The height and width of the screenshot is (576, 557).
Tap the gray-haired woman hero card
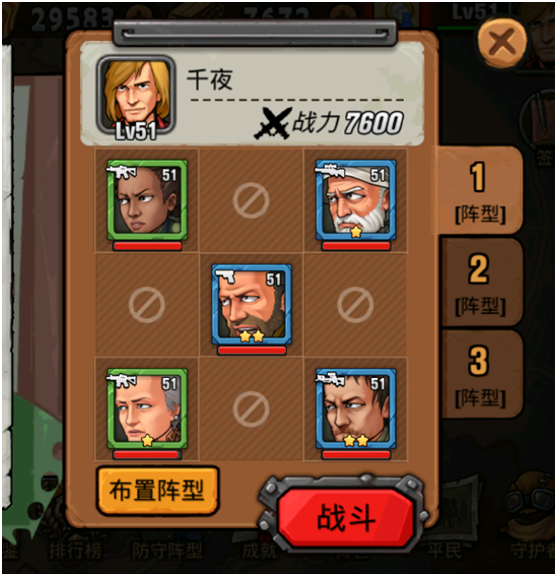[x=147, y=408]
